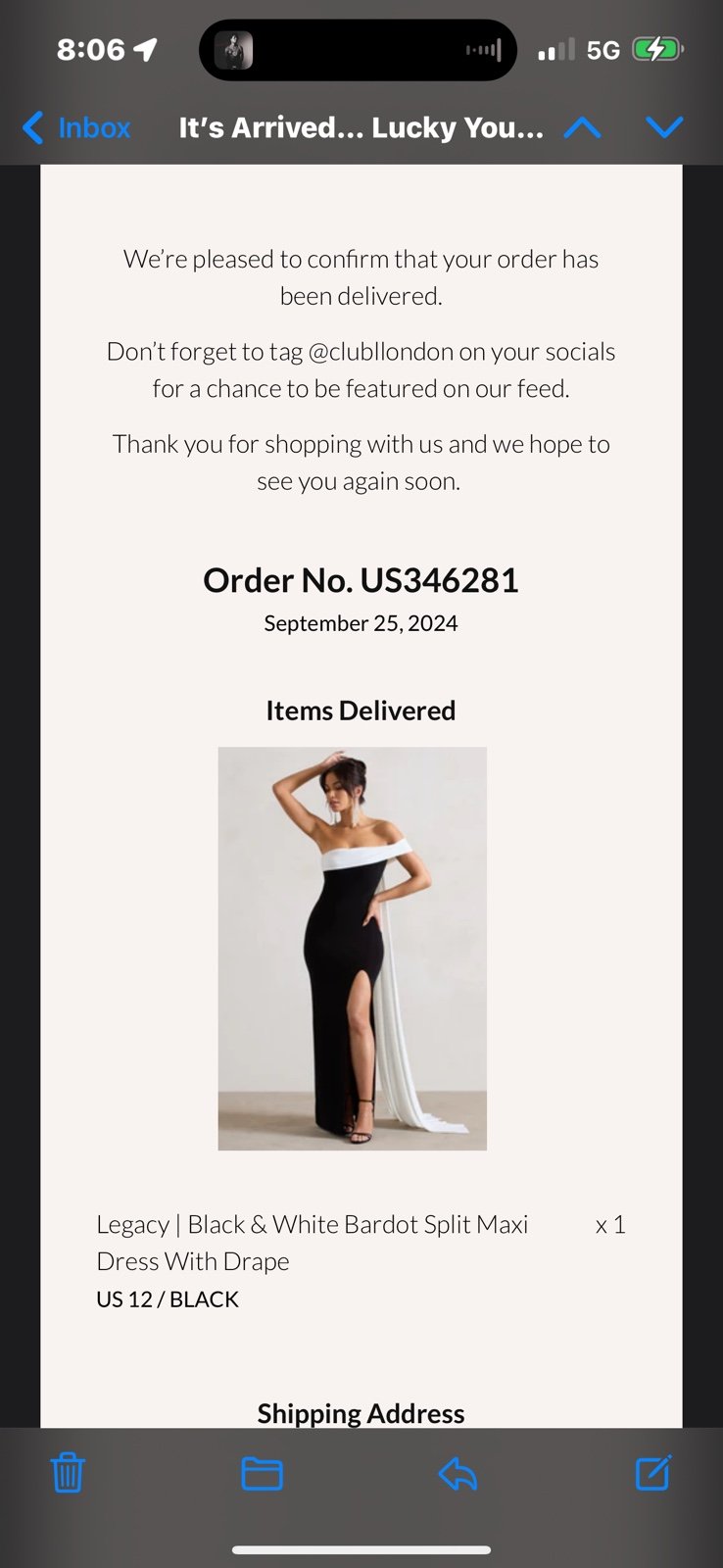The height and width of the screenshot is (1568, 723).
Task: Reply to this email
Action: [457, 1473]
